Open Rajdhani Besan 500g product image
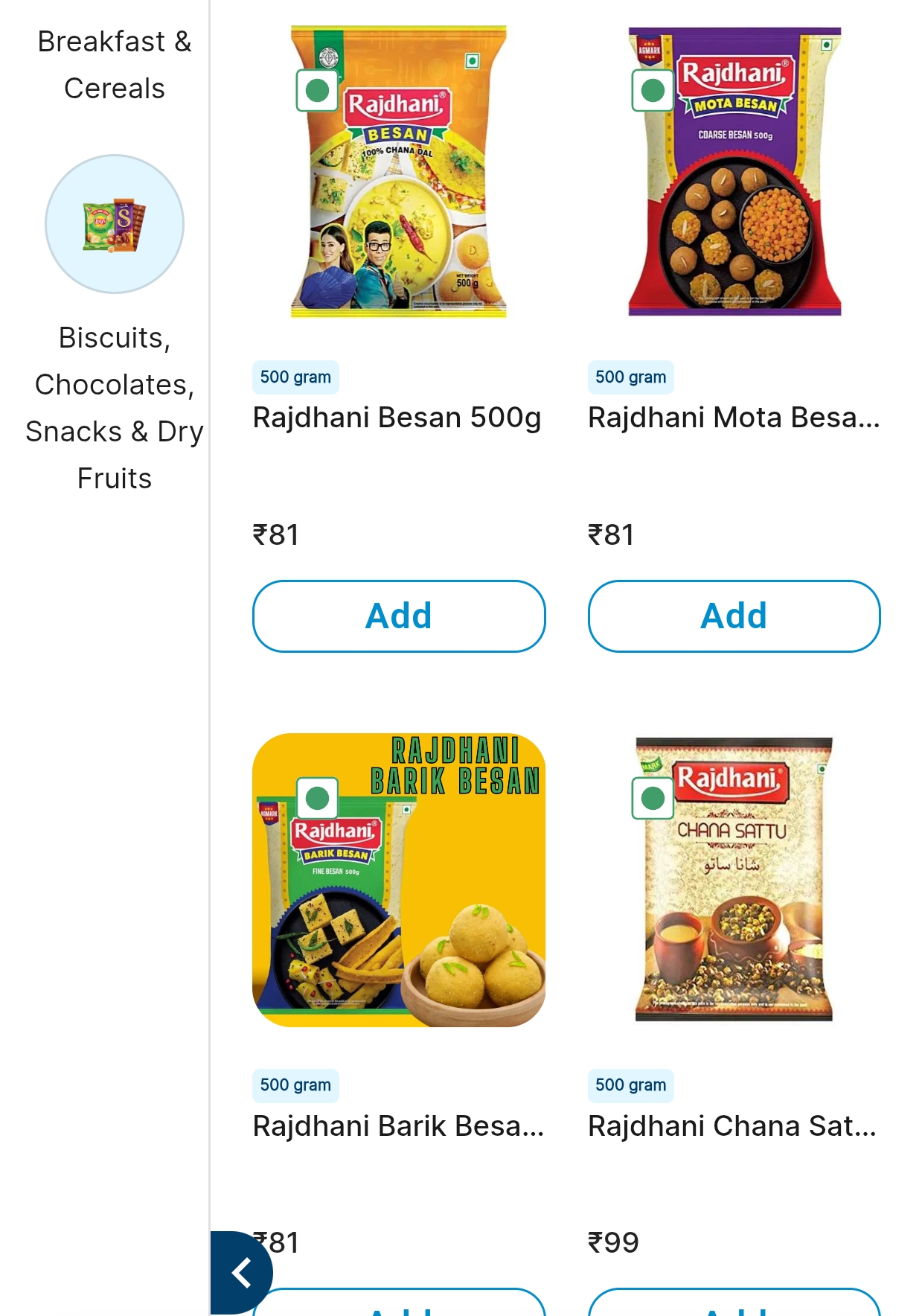This screenshot has width=922, height=1316. 399,171
